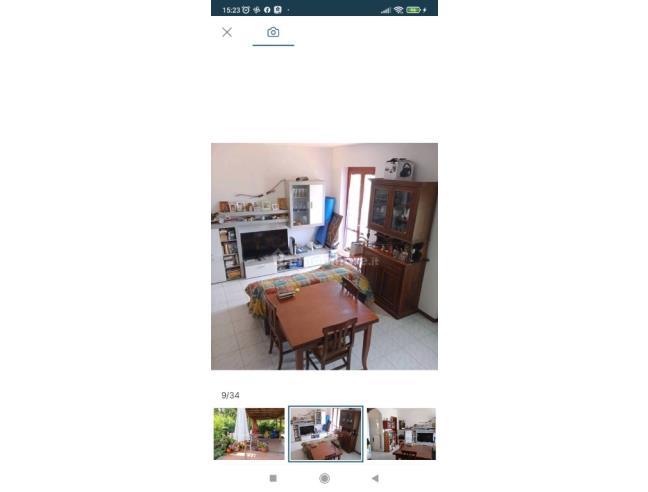Open the main living room photo
648x492 pixels.
(x=324, y=256)
